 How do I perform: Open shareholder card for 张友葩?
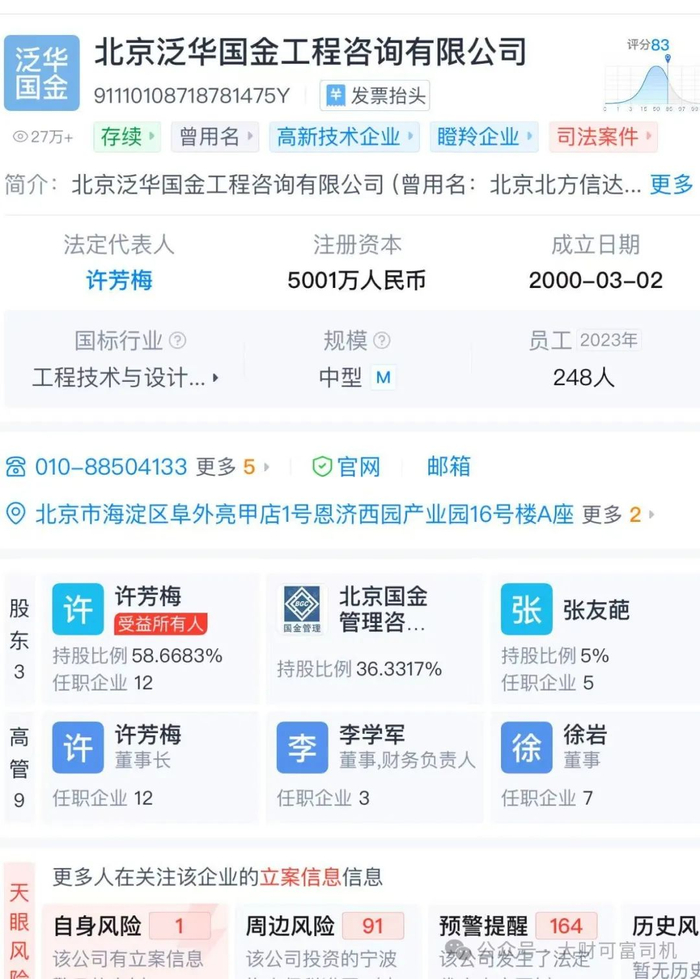[x=595, y=638]
